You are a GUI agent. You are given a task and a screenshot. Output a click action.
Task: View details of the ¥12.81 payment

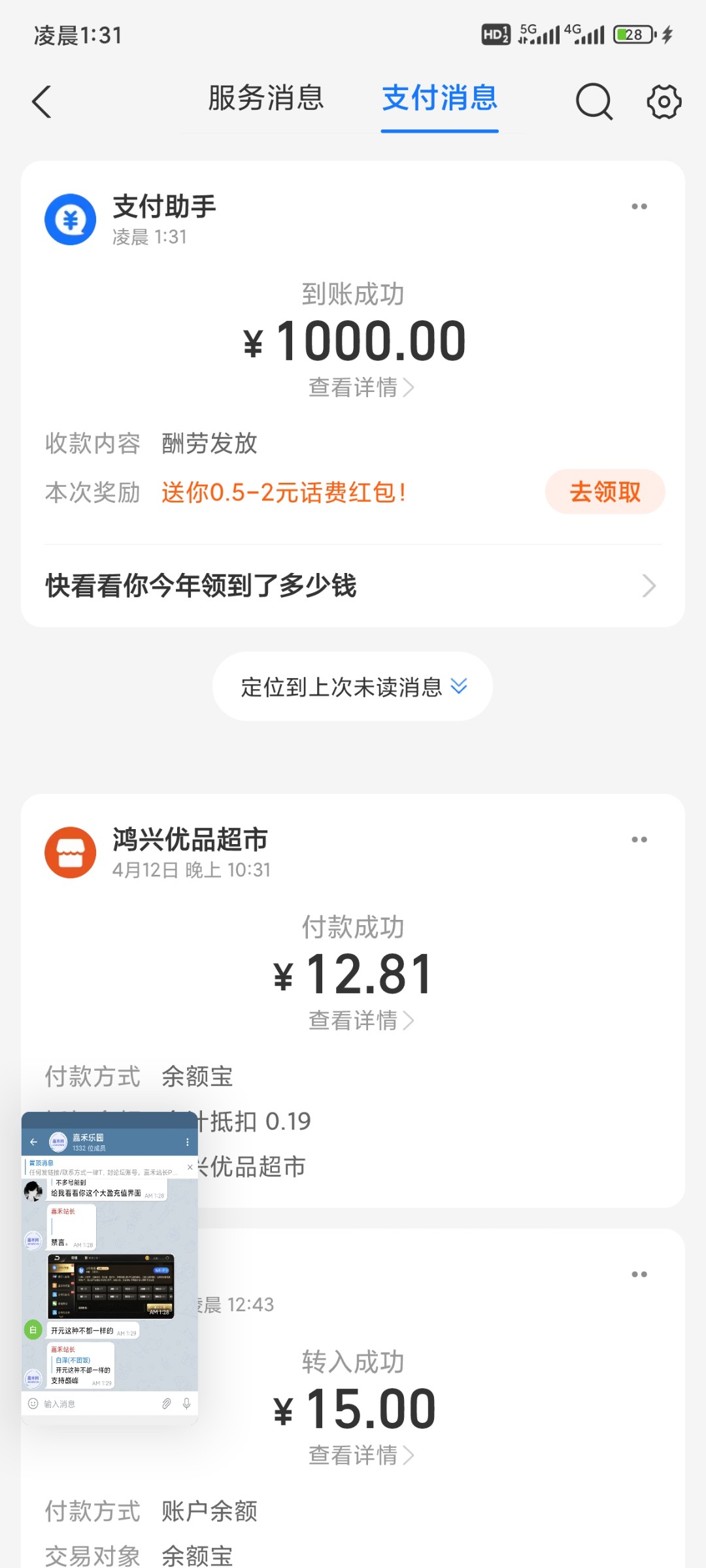[x=361, y=1021]
